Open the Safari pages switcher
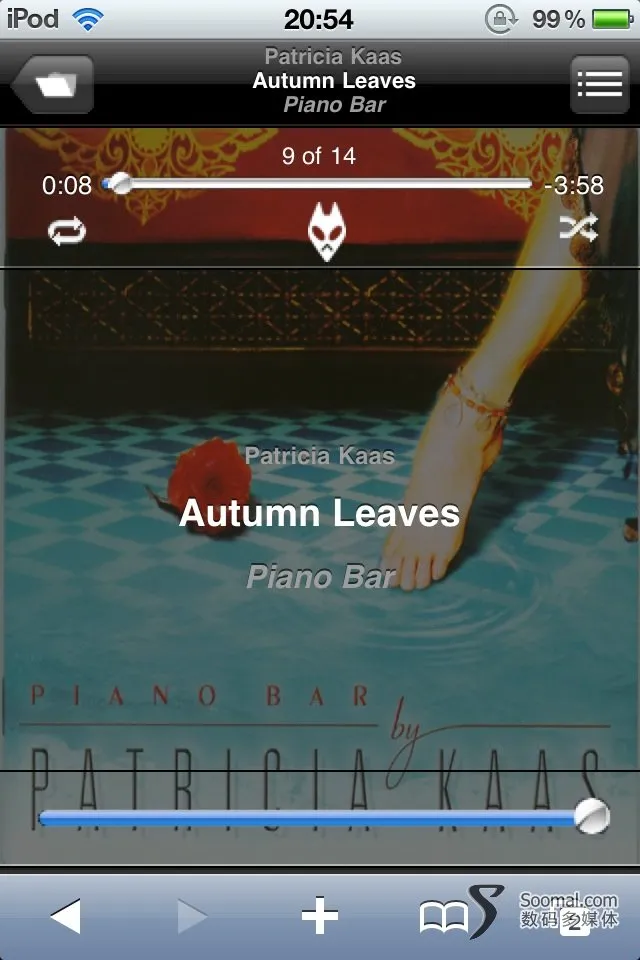 coord(574,918)
